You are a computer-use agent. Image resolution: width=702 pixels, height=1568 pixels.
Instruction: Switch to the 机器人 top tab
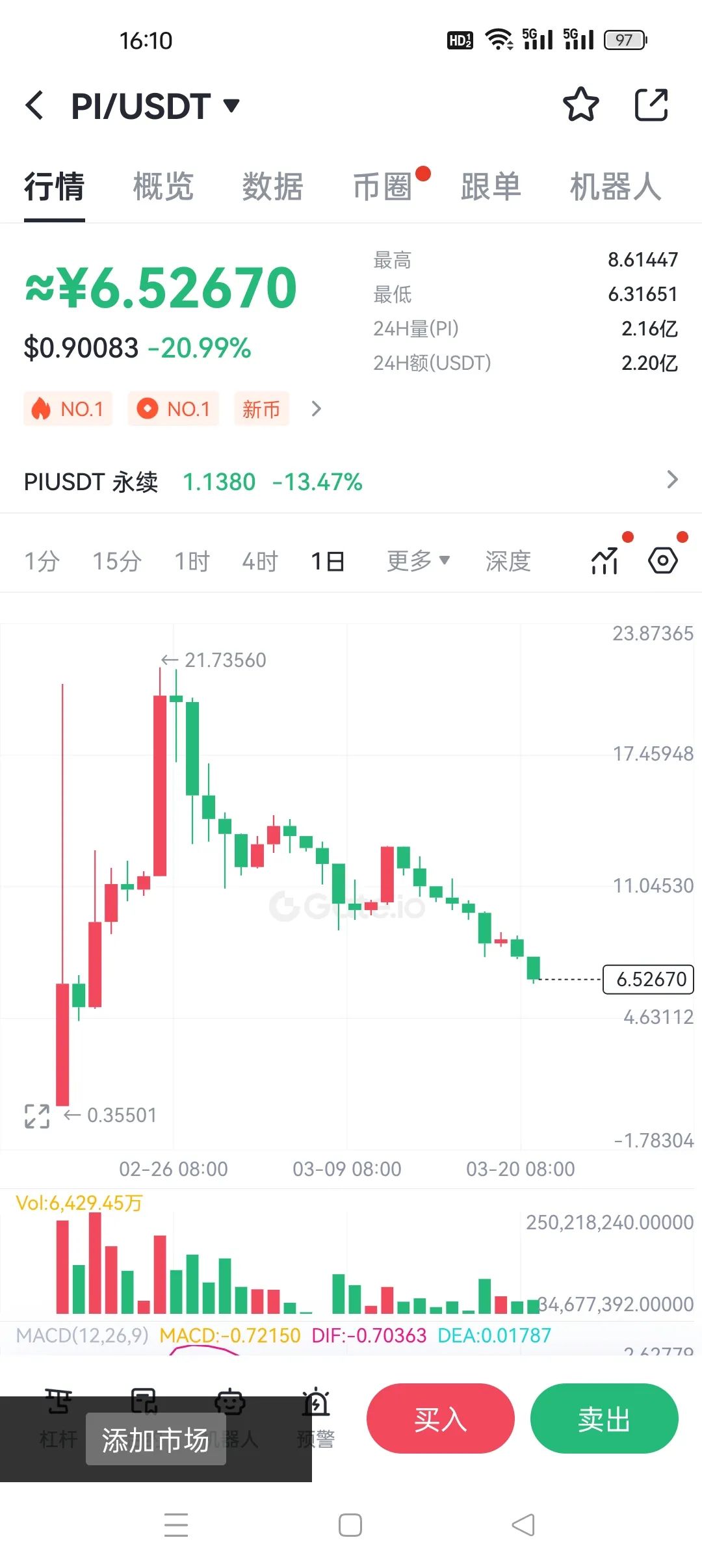coord(615,187)
